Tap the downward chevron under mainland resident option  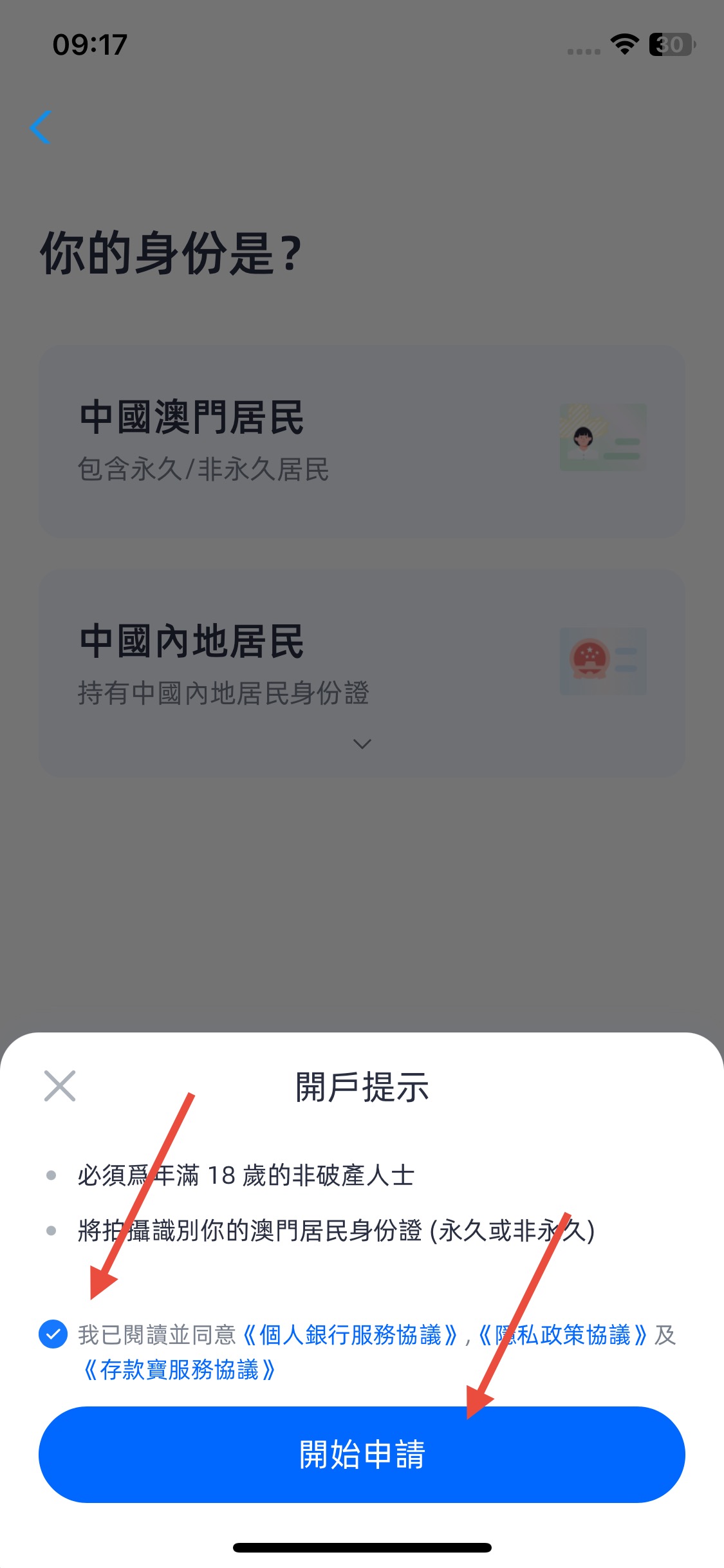(x=362, y=744)
